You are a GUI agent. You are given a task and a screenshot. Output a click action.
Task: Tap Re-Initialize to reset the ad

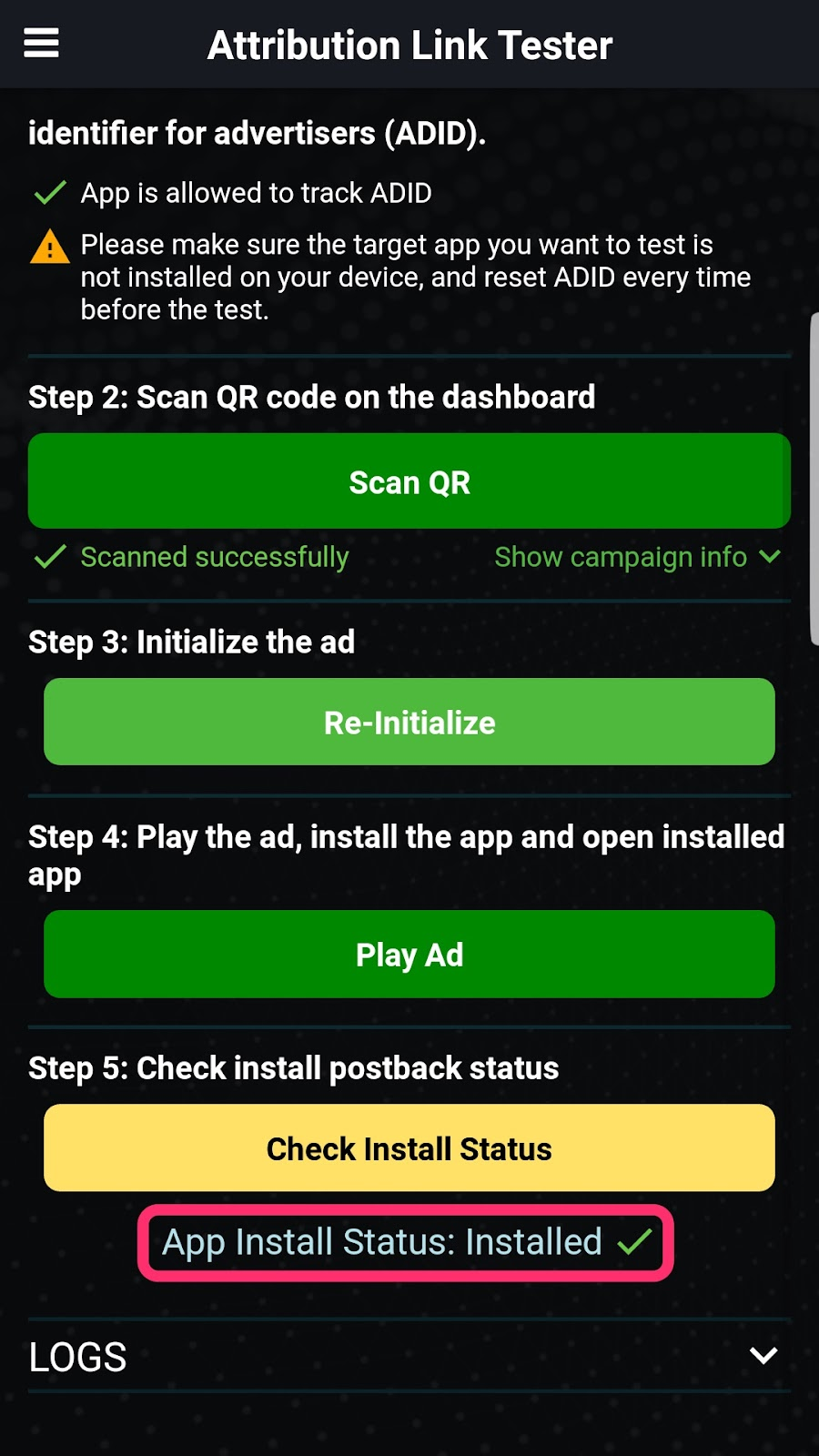409,723
